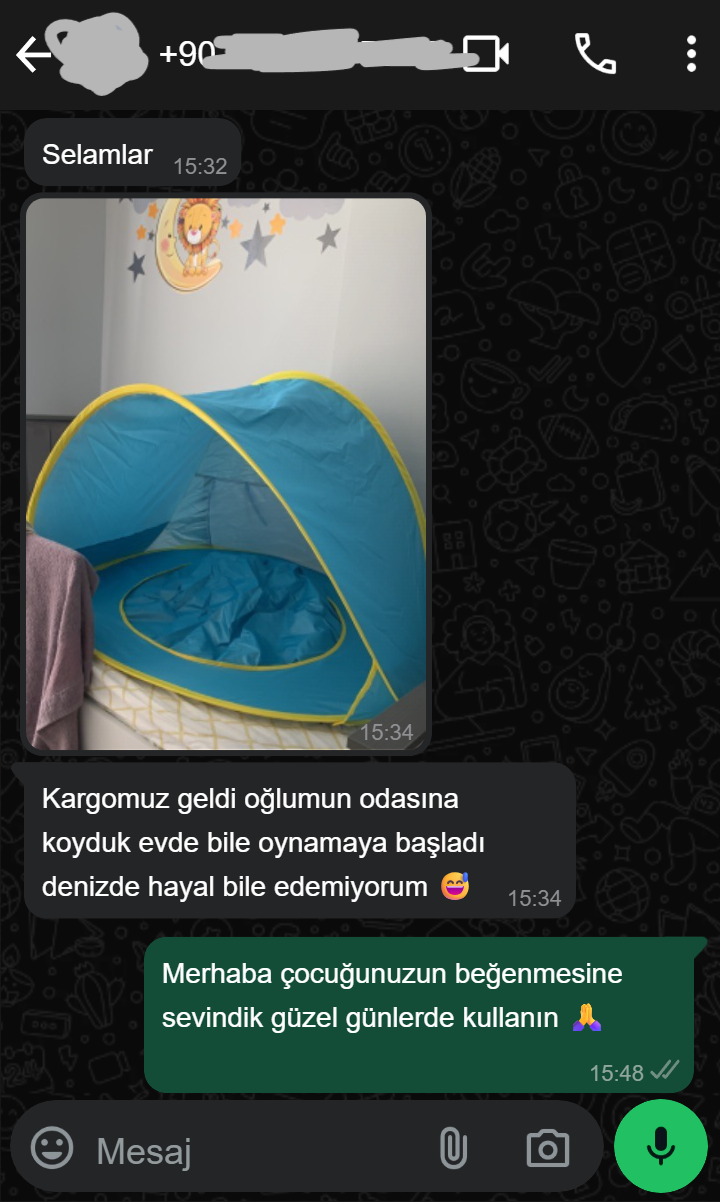
Task: Go back to the chat list
Action: pyautogui.click(x=32, y=55)
